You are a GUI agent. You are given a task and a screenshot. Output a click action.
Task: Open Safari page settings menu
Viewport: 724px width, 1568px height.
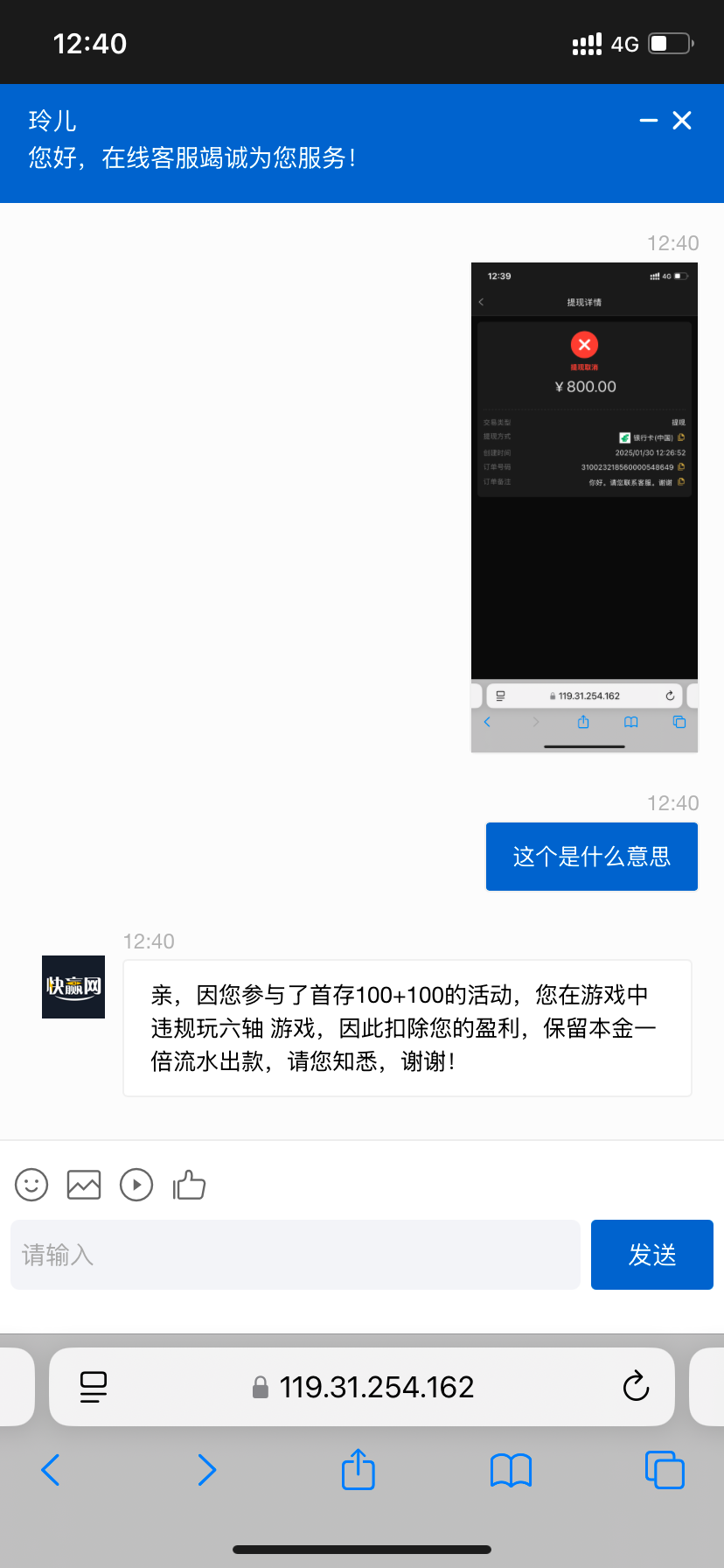94,1387
